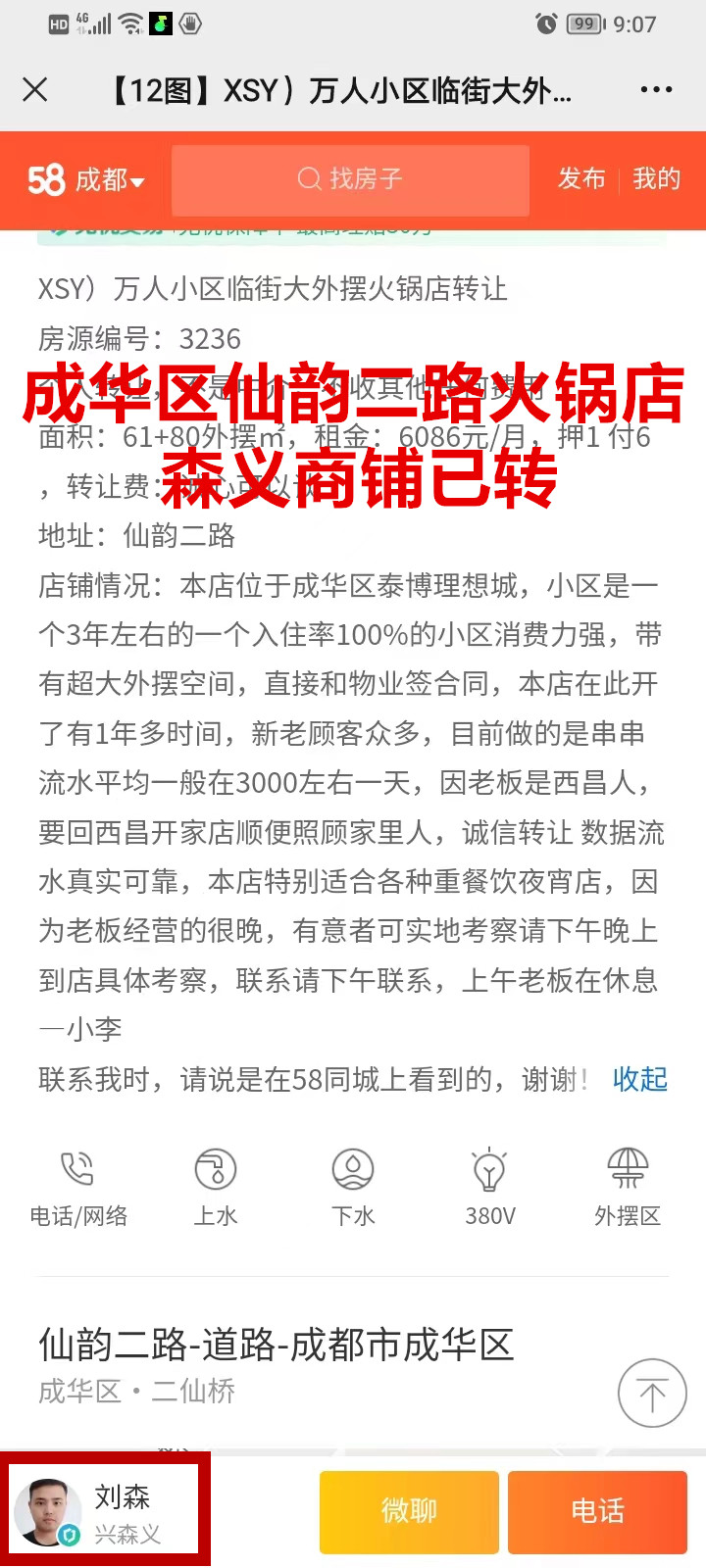Start a 微聊 chat with the agent

tap(409, 1512)
